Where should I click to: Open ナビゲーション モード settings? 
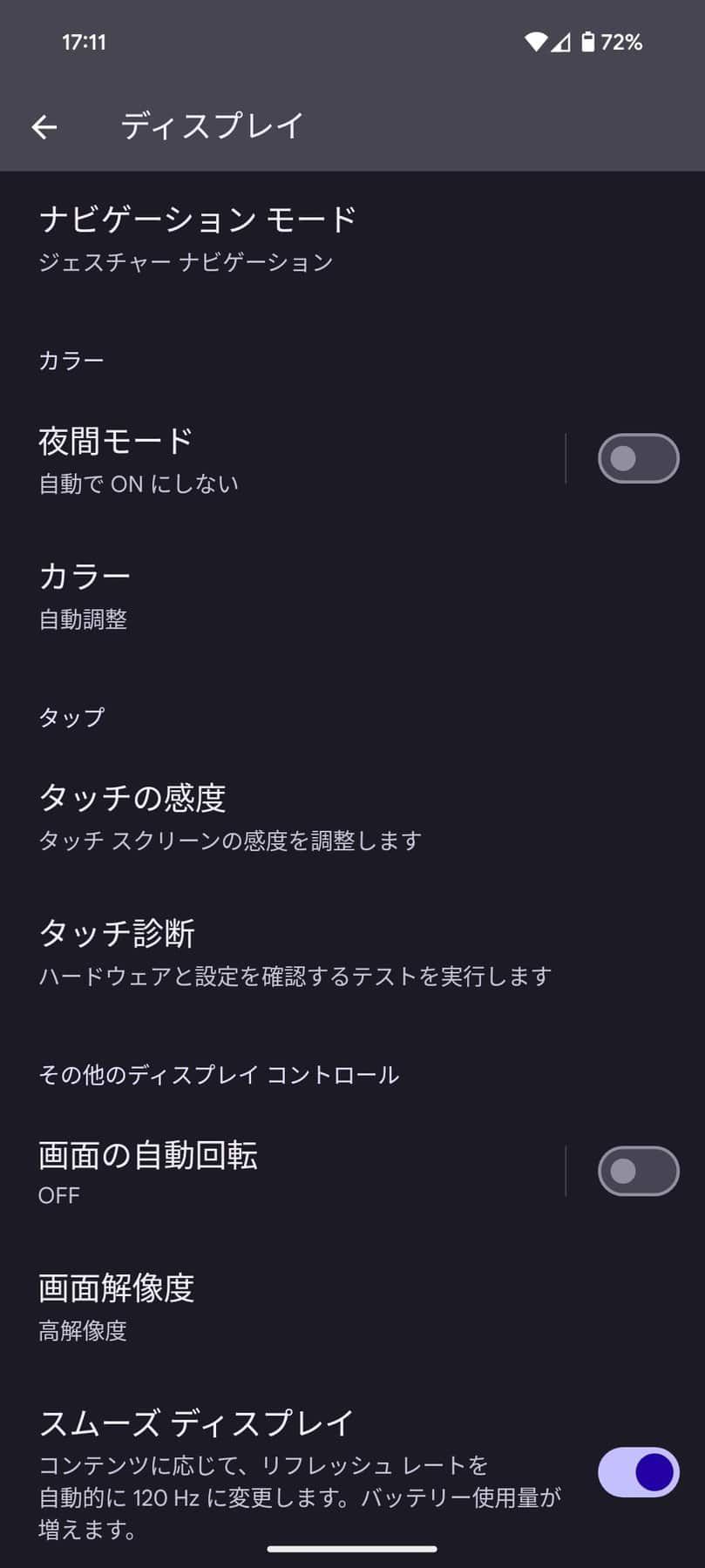pos(198,237)
